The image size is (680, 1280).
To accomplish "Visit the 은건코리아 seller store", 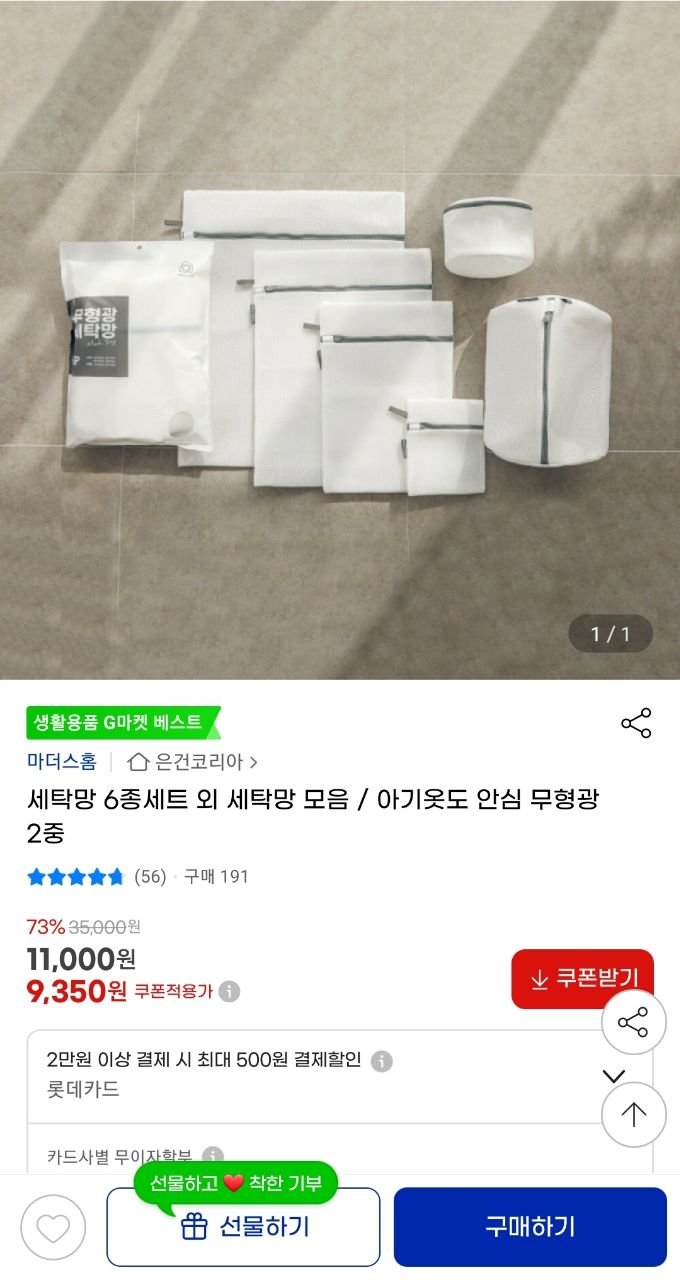I will (193, 762).
